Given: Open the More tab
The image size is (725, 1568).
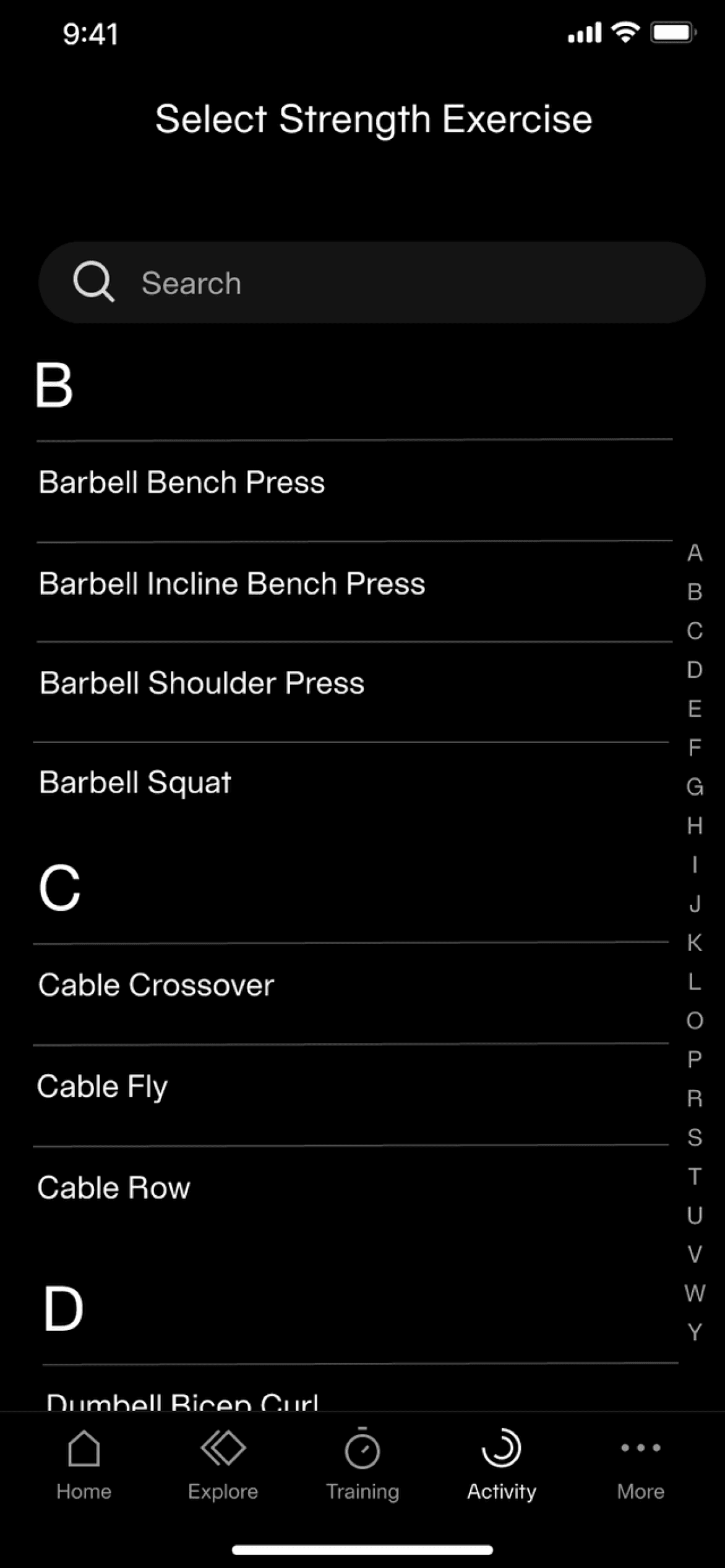Looking at the screenshot, I should 640,1464.
